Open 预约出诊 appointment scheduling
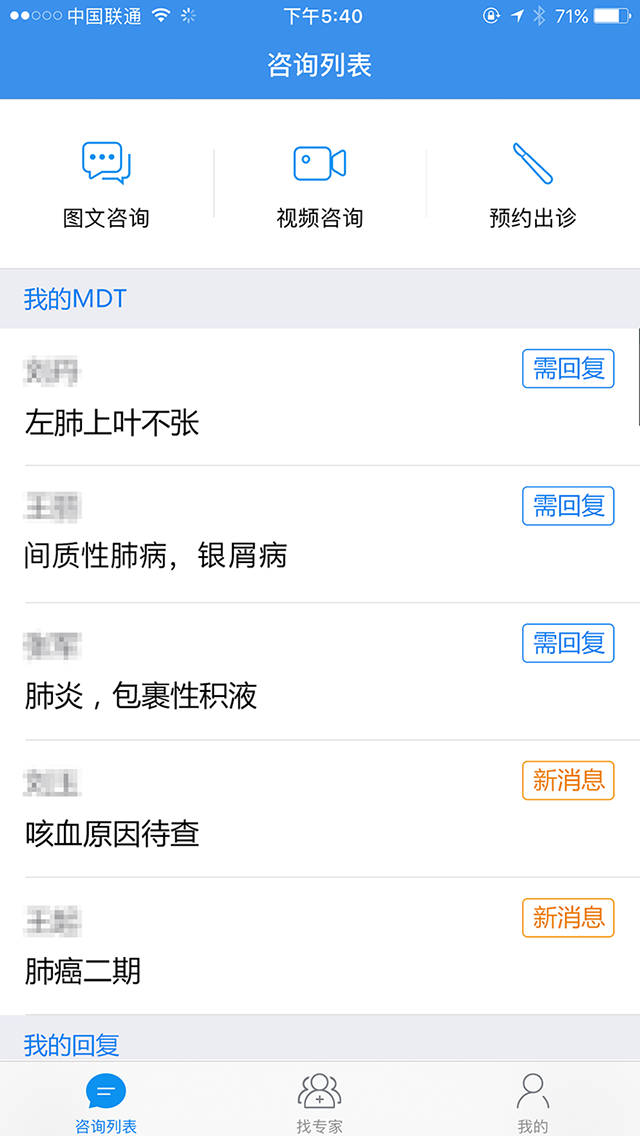The width and height of the screenshot is (640, 1136). click(532, 184)
